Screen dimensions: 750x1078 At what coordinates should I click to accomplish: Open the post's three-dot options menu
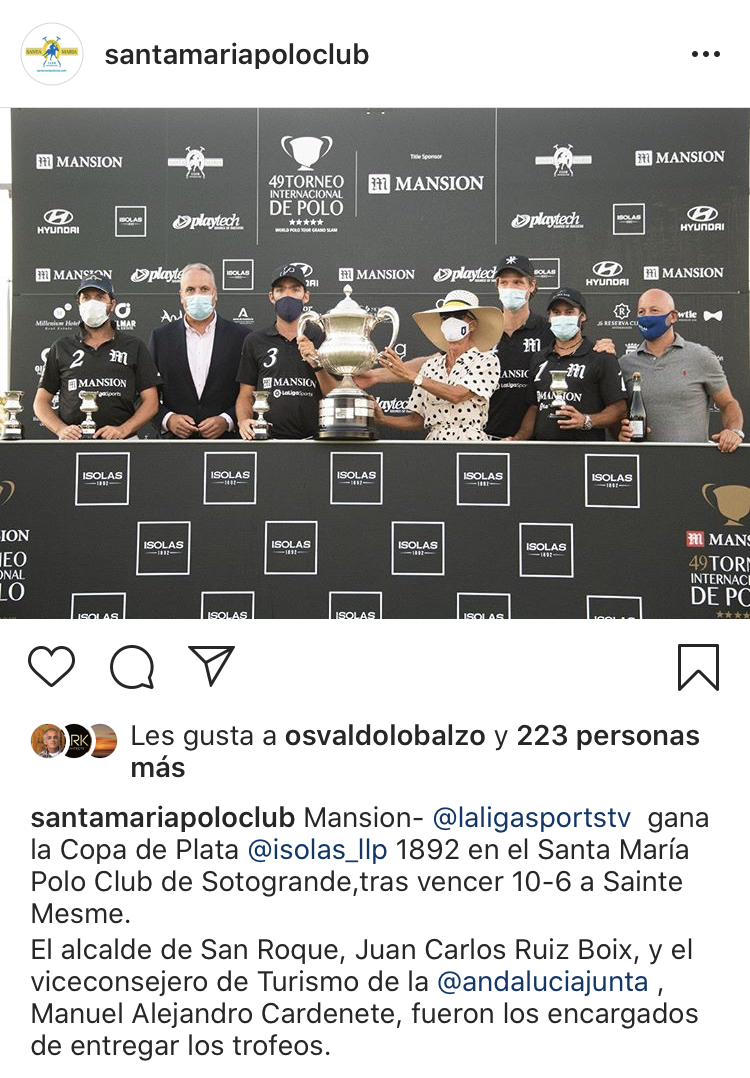tap(705, 55)
